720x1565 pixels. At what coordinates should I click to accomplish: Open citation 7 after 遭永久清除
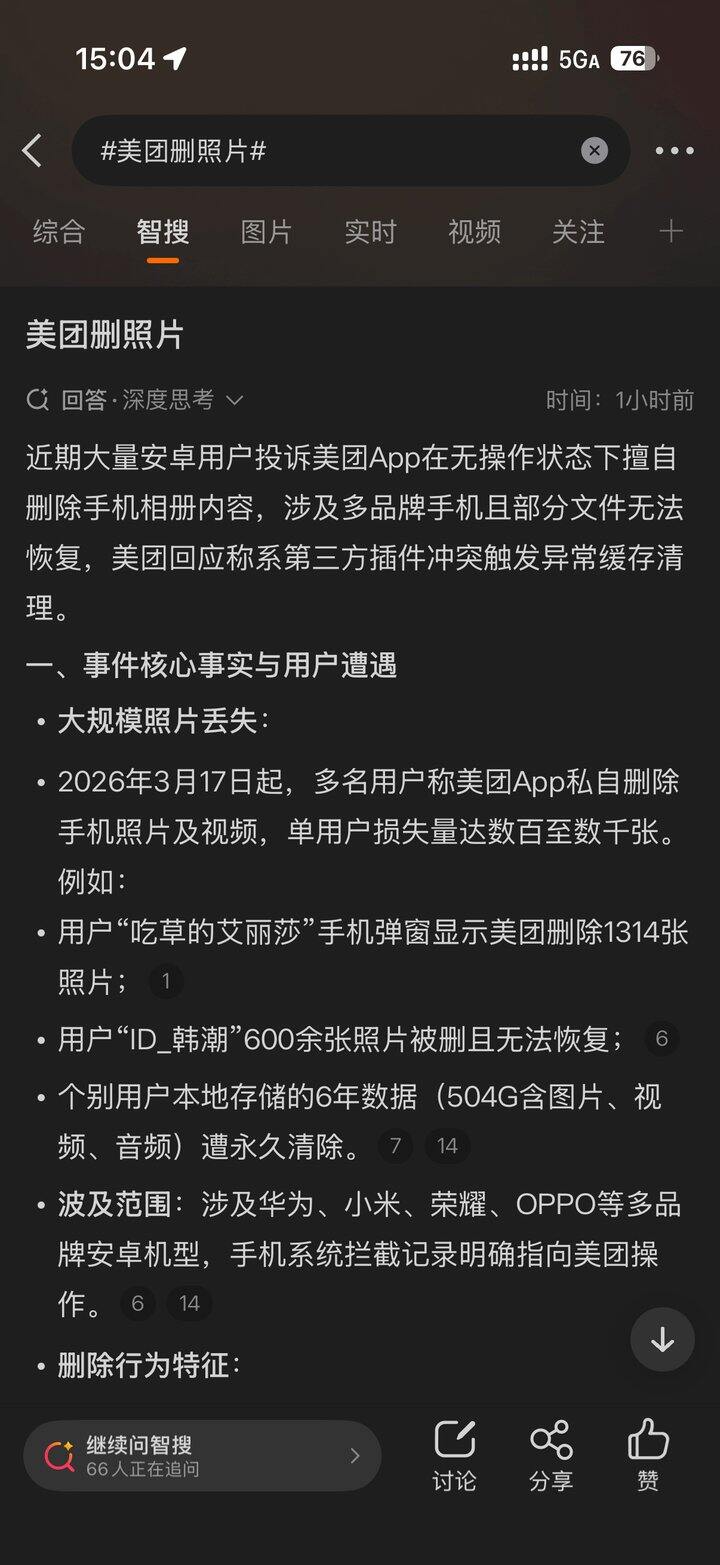point(395,1146)
